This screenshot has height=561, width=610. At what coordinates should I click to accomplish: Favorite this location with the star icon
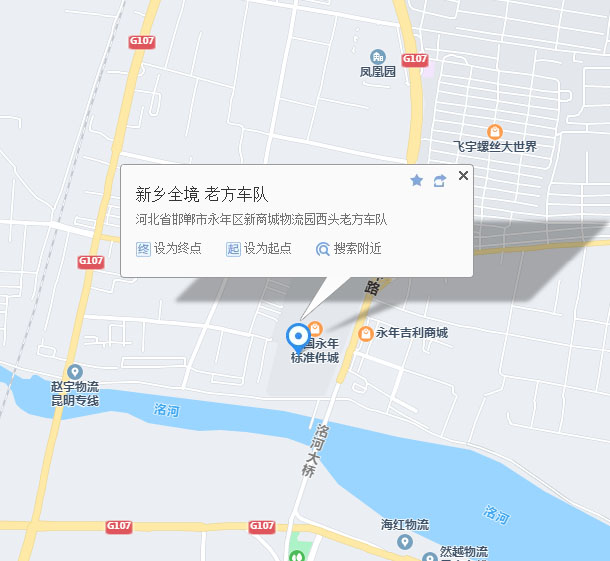[x=417, y=181]
